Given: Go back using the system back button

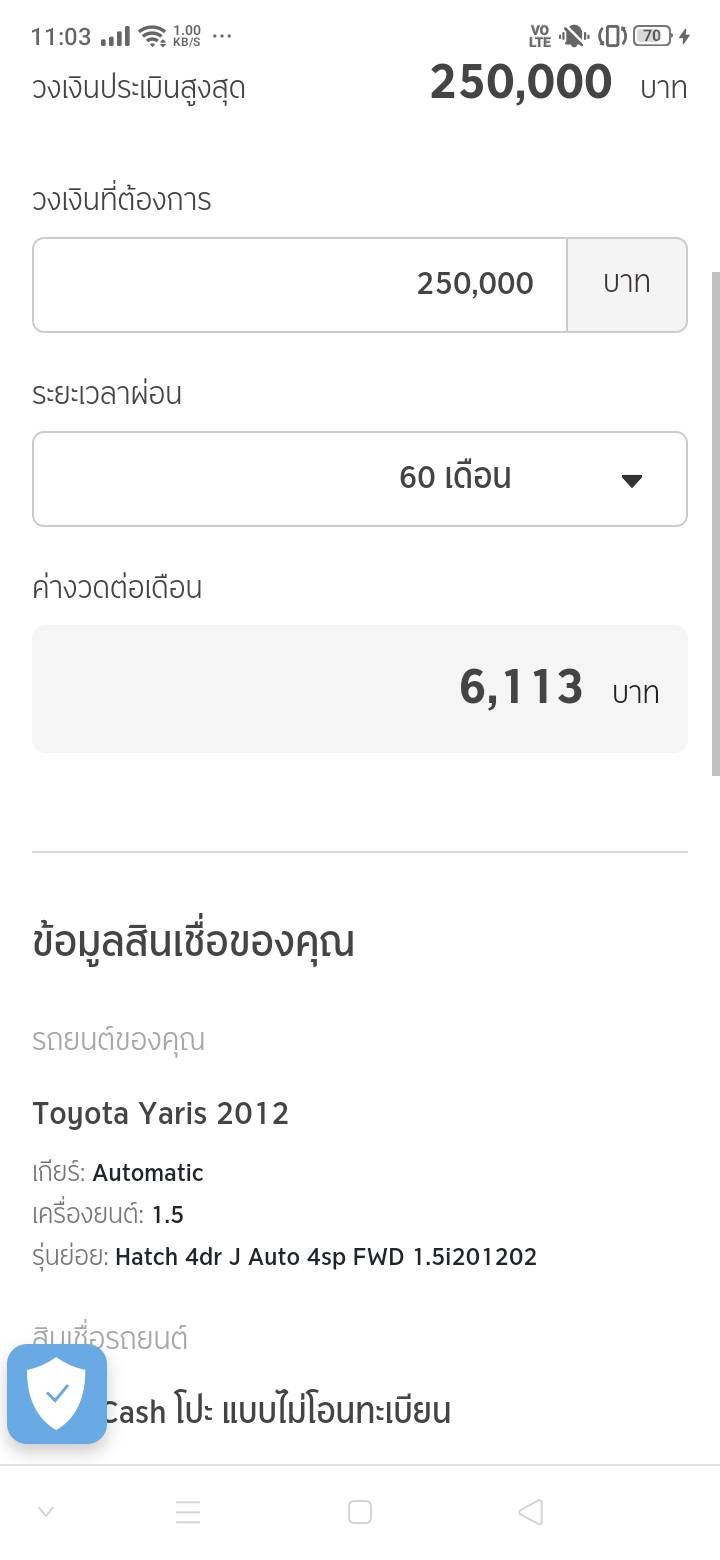Looking at the screenshot, I should point(531,1512).
